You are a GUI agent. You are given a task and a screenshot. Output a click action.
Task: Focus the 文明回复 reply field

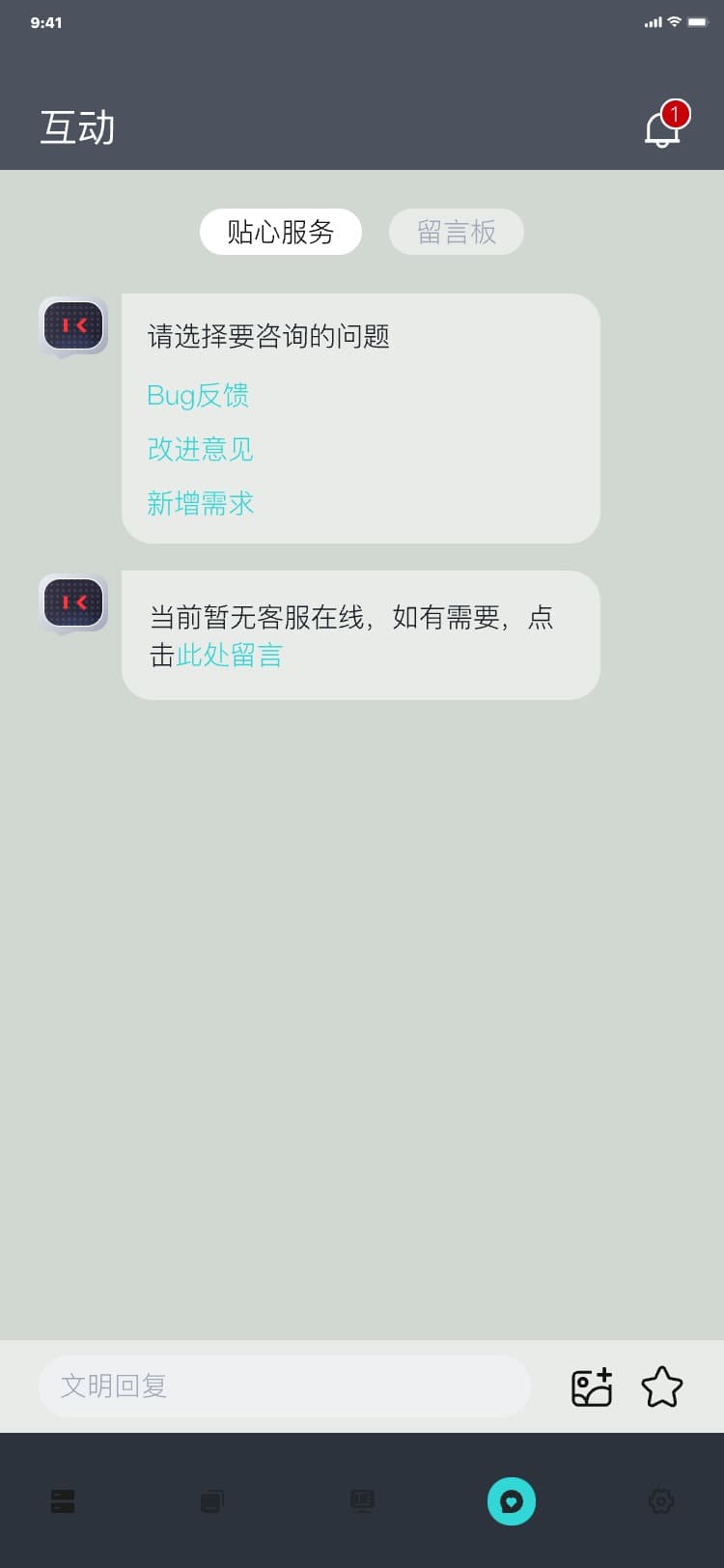point(285,1386)
